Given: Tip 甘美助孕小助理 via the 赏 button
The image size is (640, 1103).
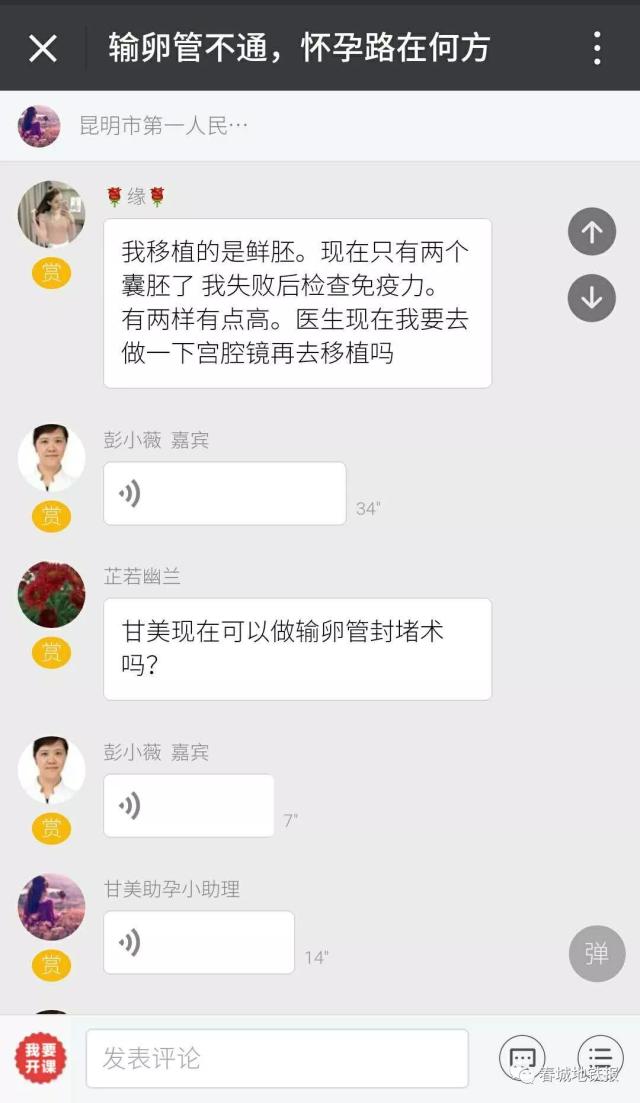Looking at the screenshot, I should tap(51, 964).
